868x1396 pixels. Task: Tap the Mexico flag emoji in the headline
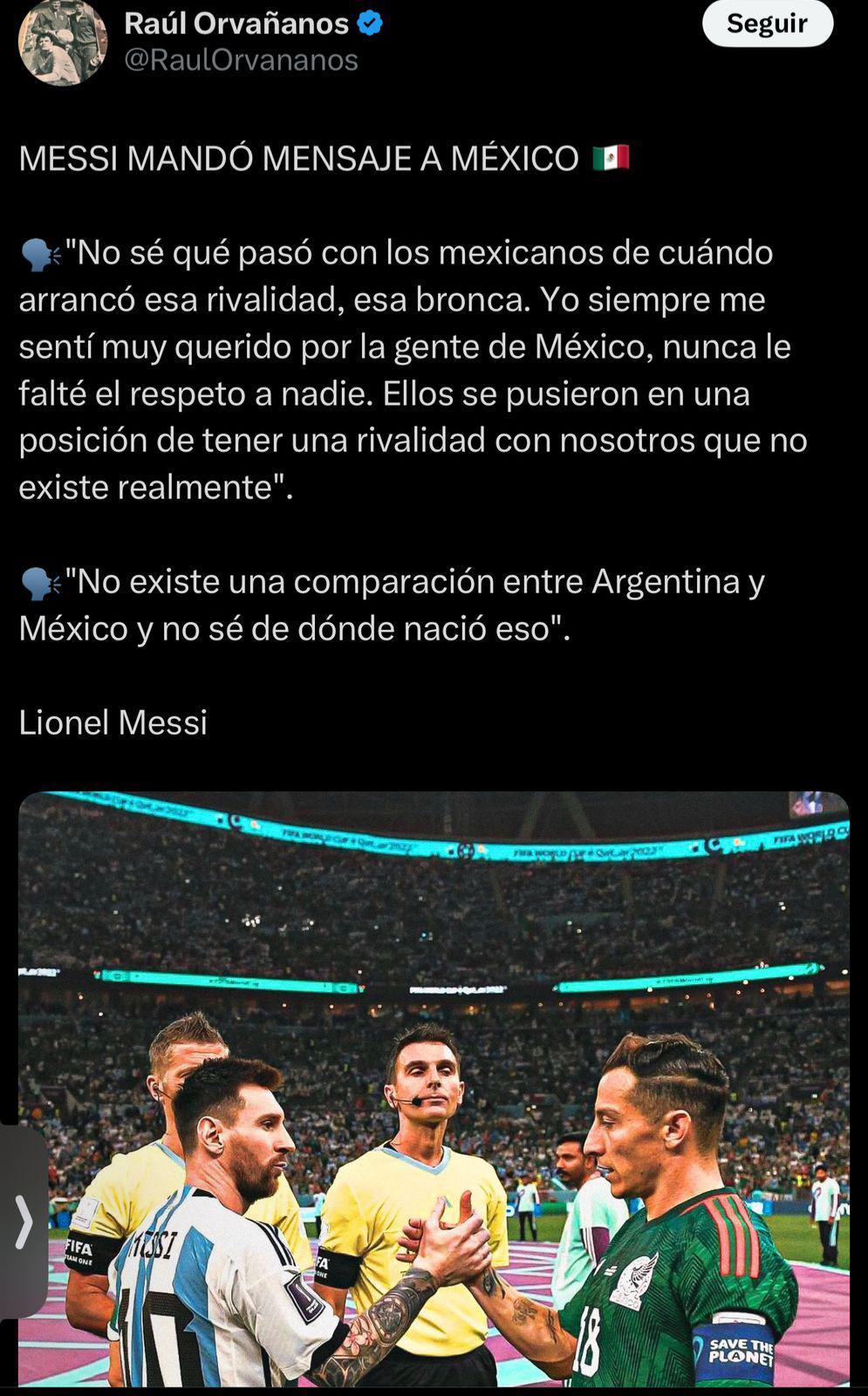click(611, 159)
